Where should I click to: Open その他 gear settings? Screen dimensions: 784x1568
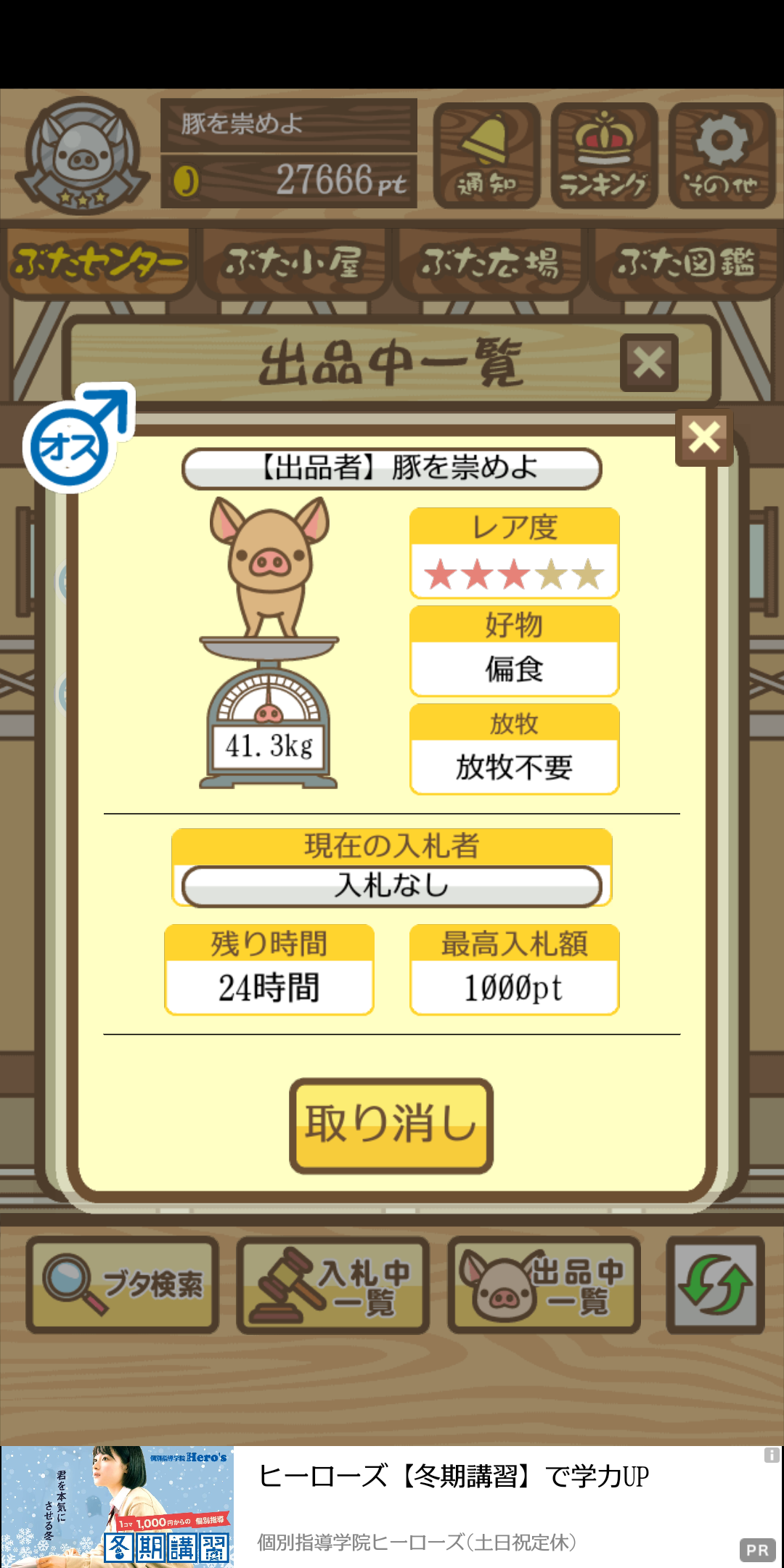pyautogui.click(x=722, y=155)
